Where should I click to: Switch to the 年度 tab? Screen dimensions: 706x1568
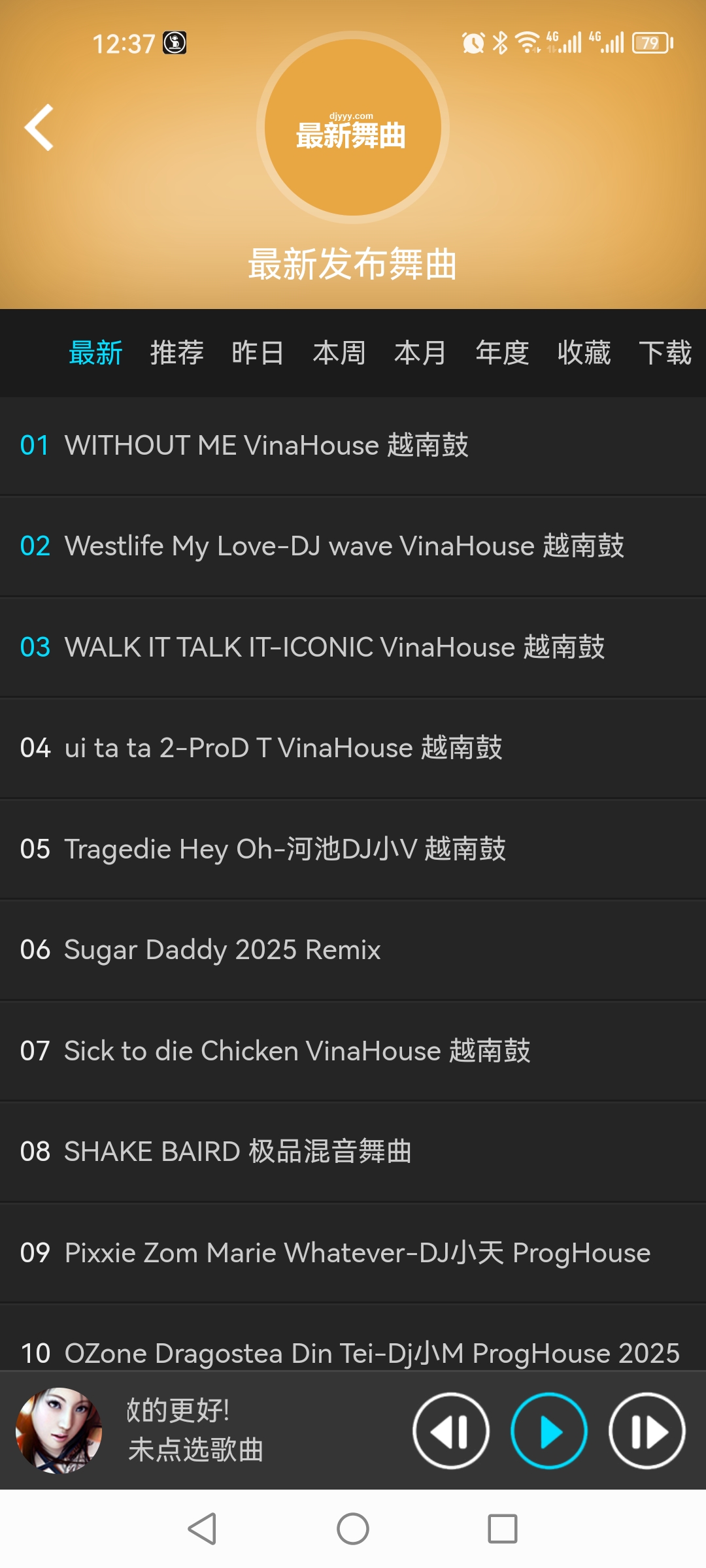point(502,353)
